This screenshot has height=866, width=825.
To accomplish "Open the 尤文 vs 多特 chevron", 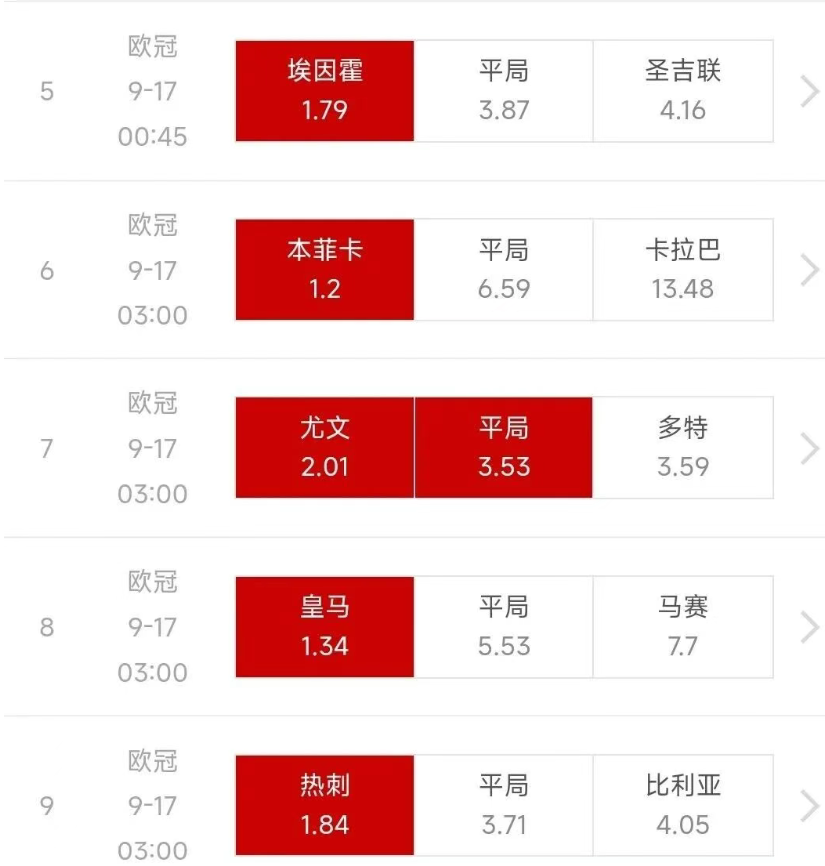I will 809,448.
